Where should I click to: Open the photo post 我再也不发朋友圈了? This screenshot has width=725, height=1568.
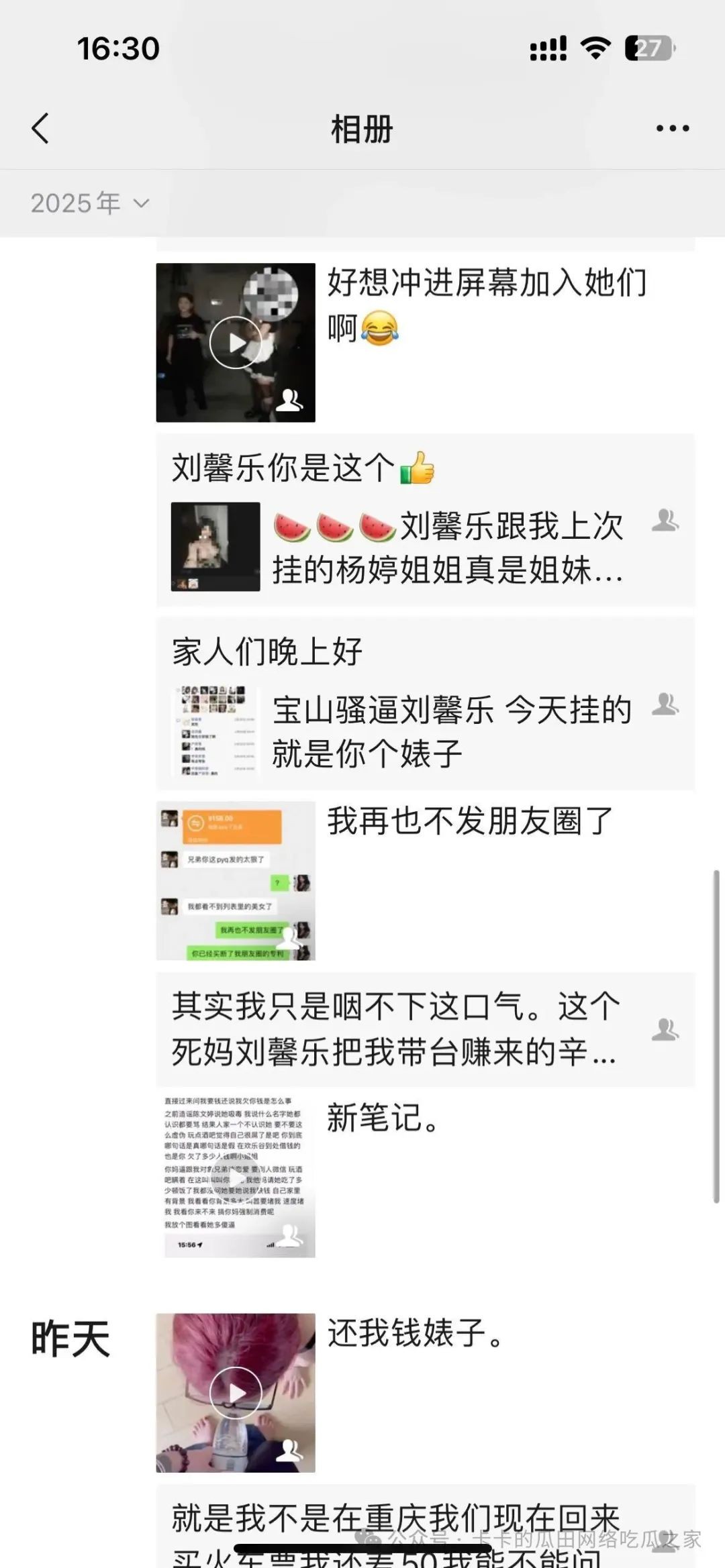[x=236, y=880]
